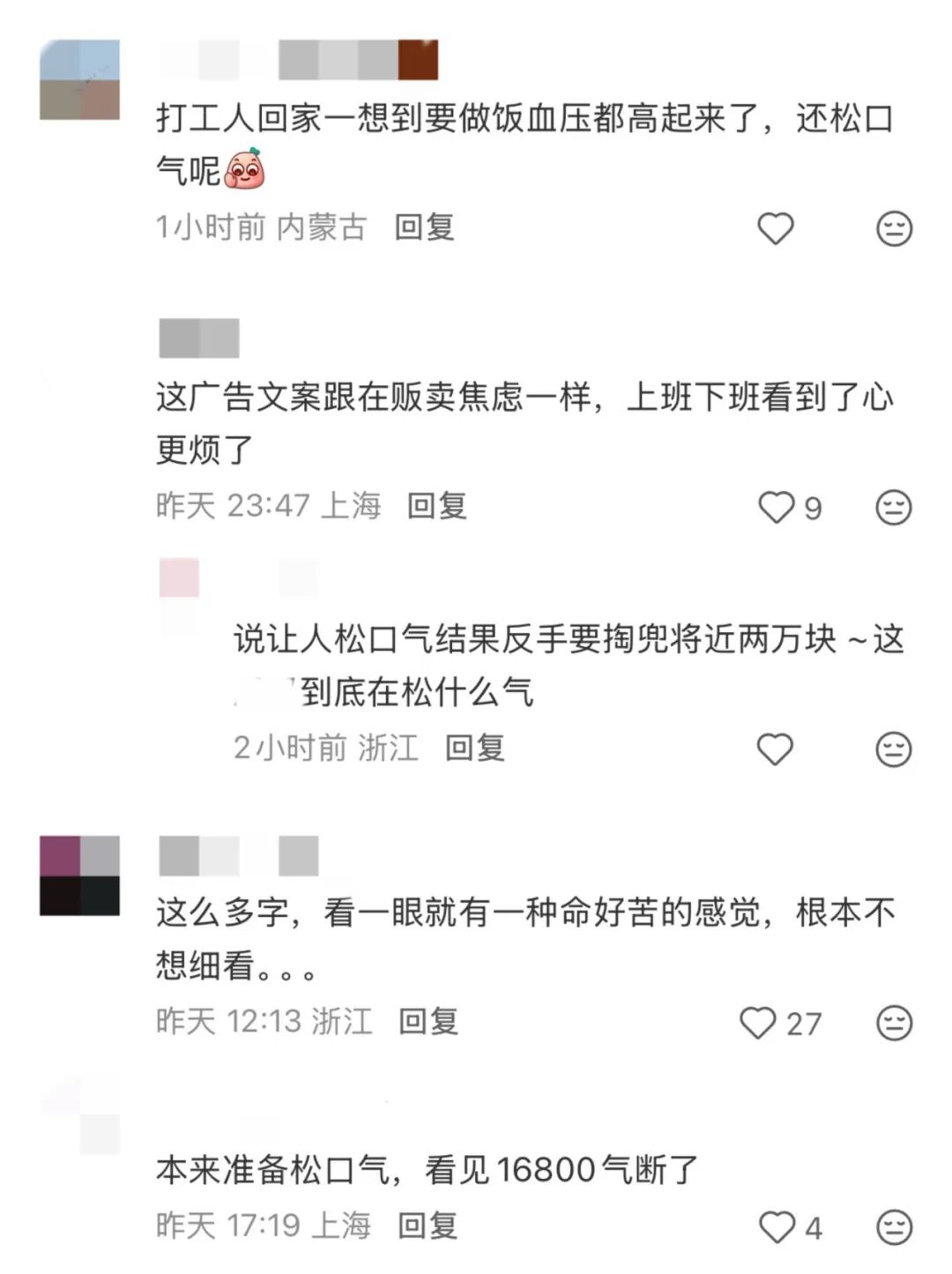Reply to the 打工人回家 comment
The width and height of the screenshot is (952, 1274).
424,227
